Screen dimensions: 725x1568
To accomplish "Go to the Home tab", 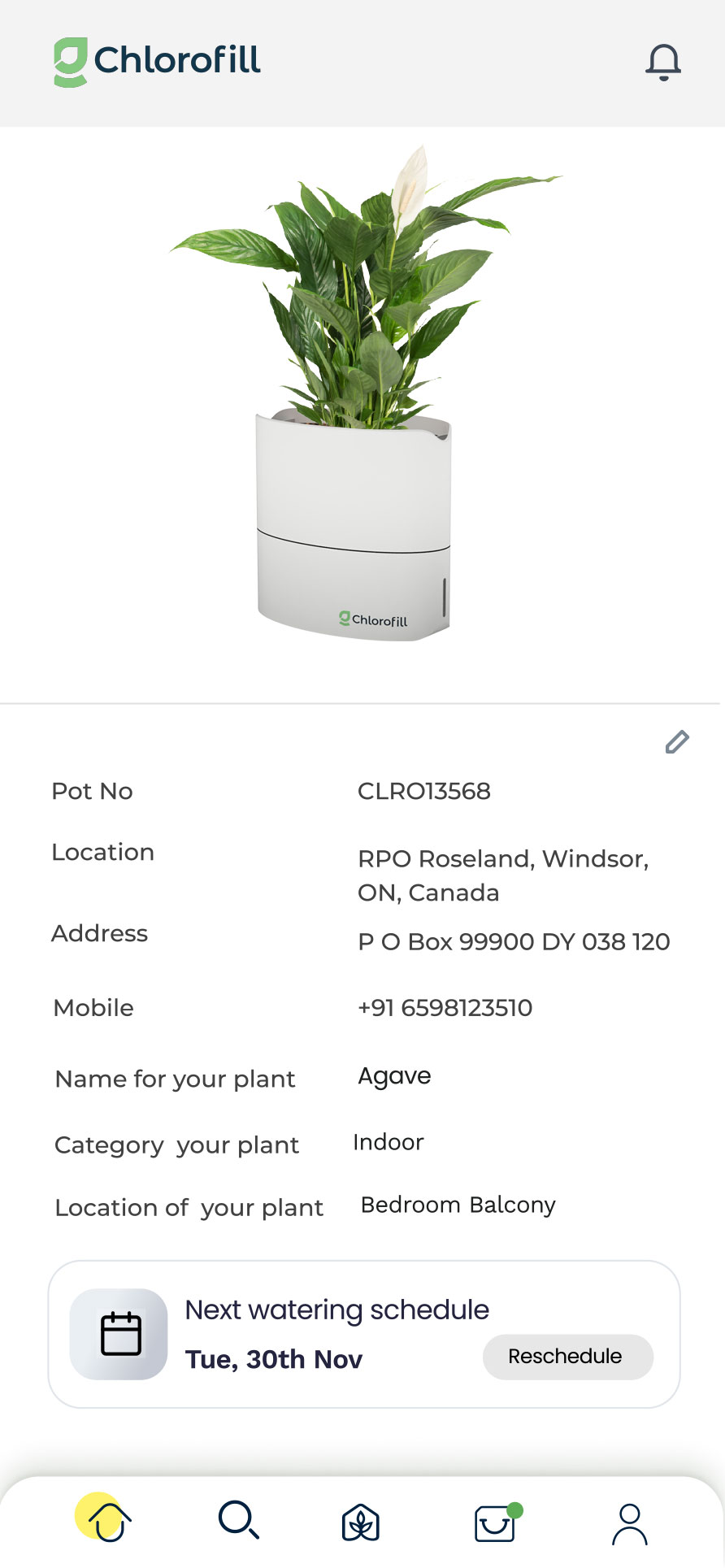I will 106,1520.
